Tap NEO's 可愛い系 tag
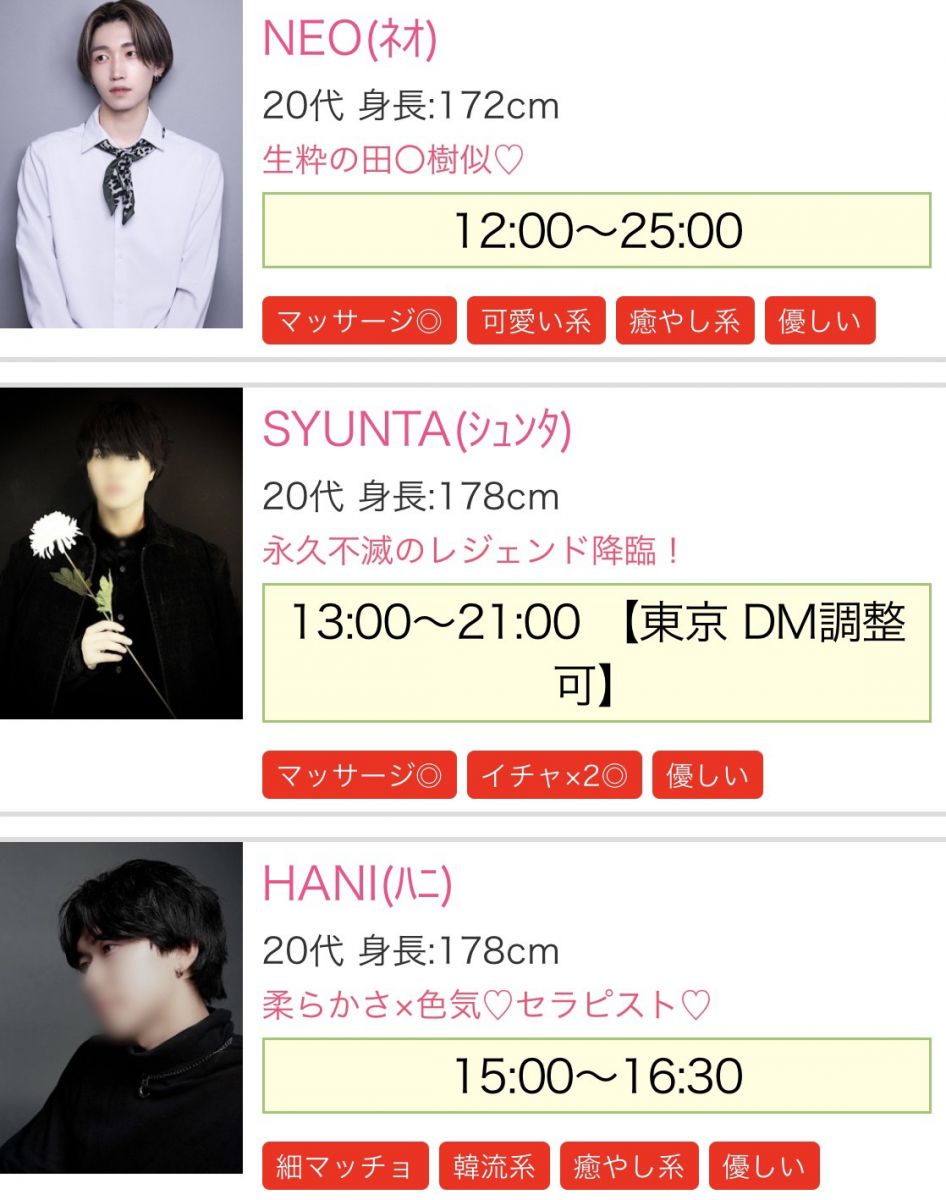The height and width of the screenshot is (1200, 946). coord(536,321)
